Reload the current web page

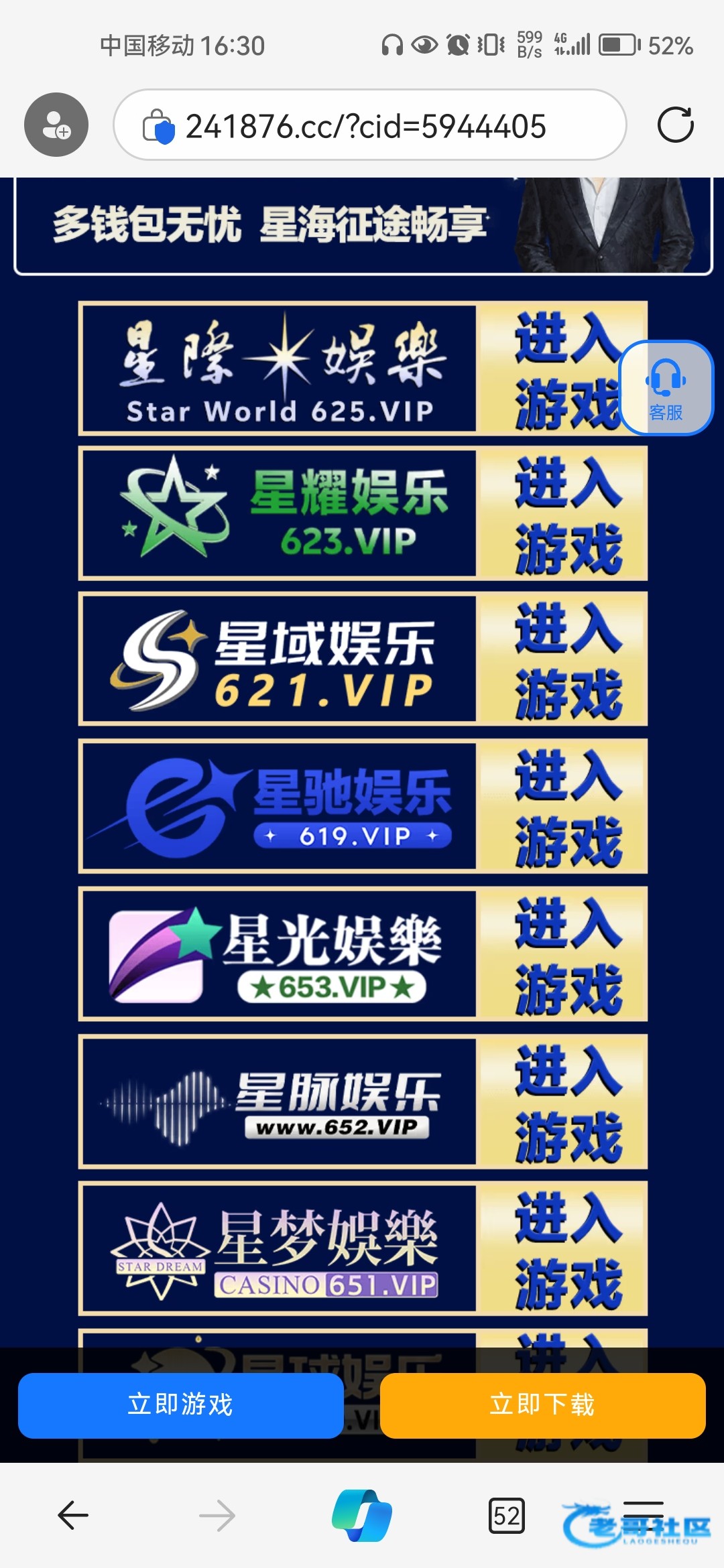tap(675, 125)
